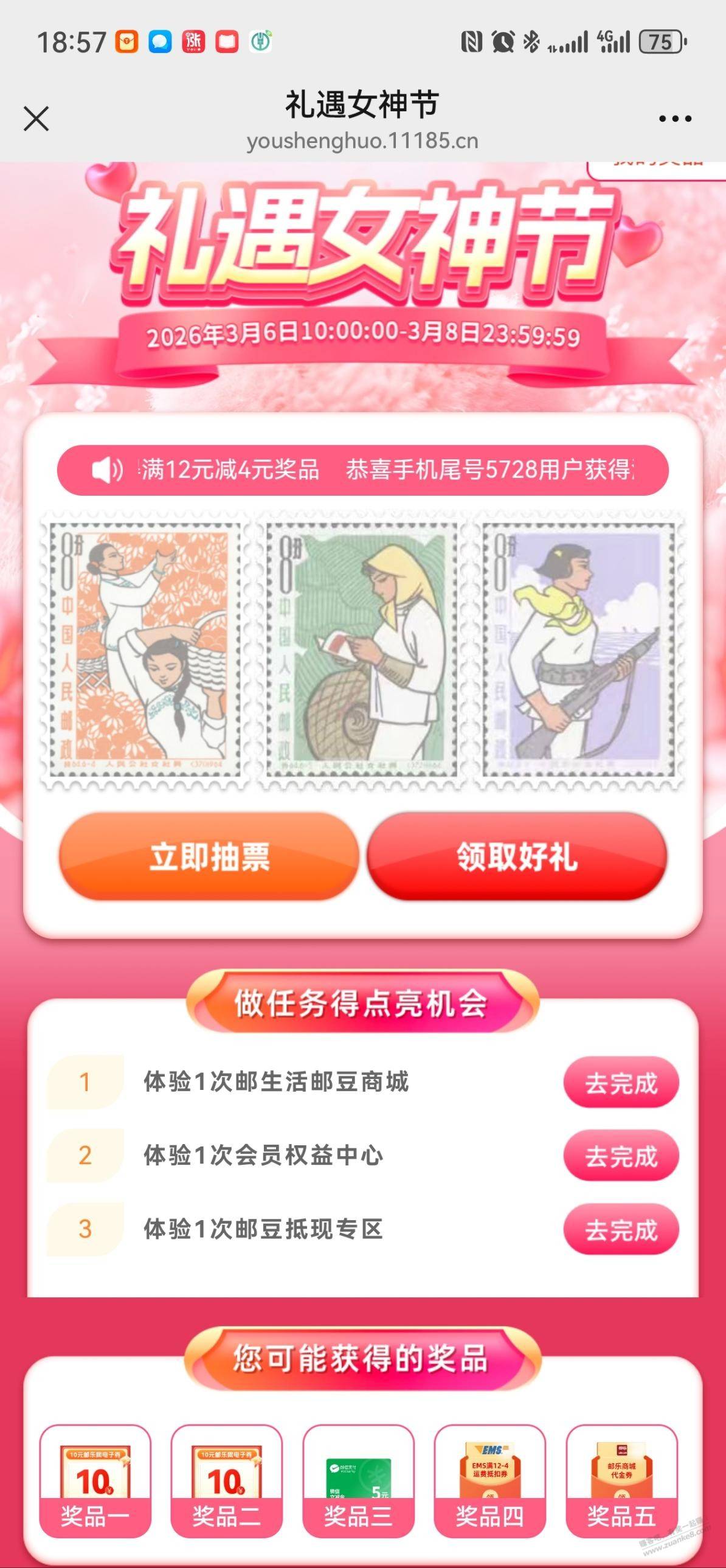The image size is (726, 1568).
Task: View the 奖品二 prize card
Action: 226,1480
